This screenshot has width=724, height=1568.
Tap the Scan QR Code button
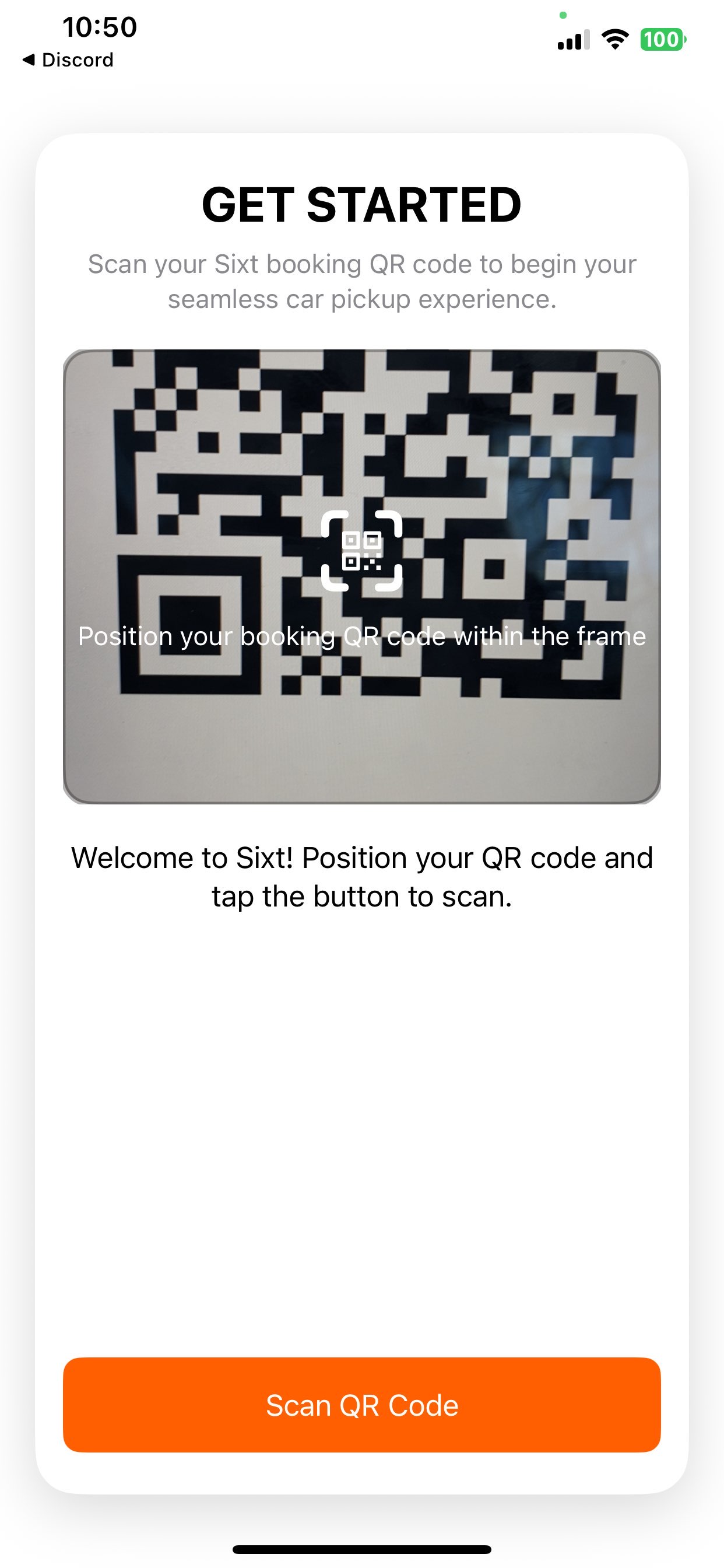tap(362, 1405)
